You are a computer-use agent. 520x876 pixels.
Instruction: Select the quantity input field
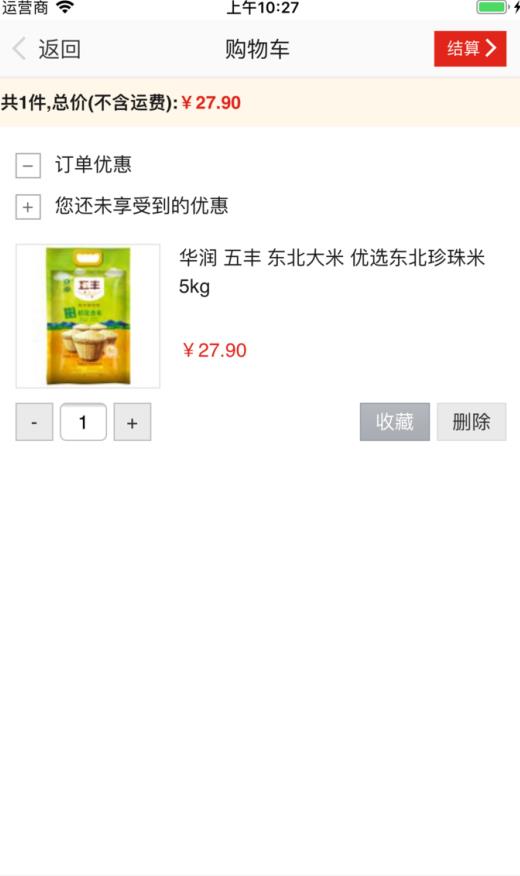tap(83, 422)
